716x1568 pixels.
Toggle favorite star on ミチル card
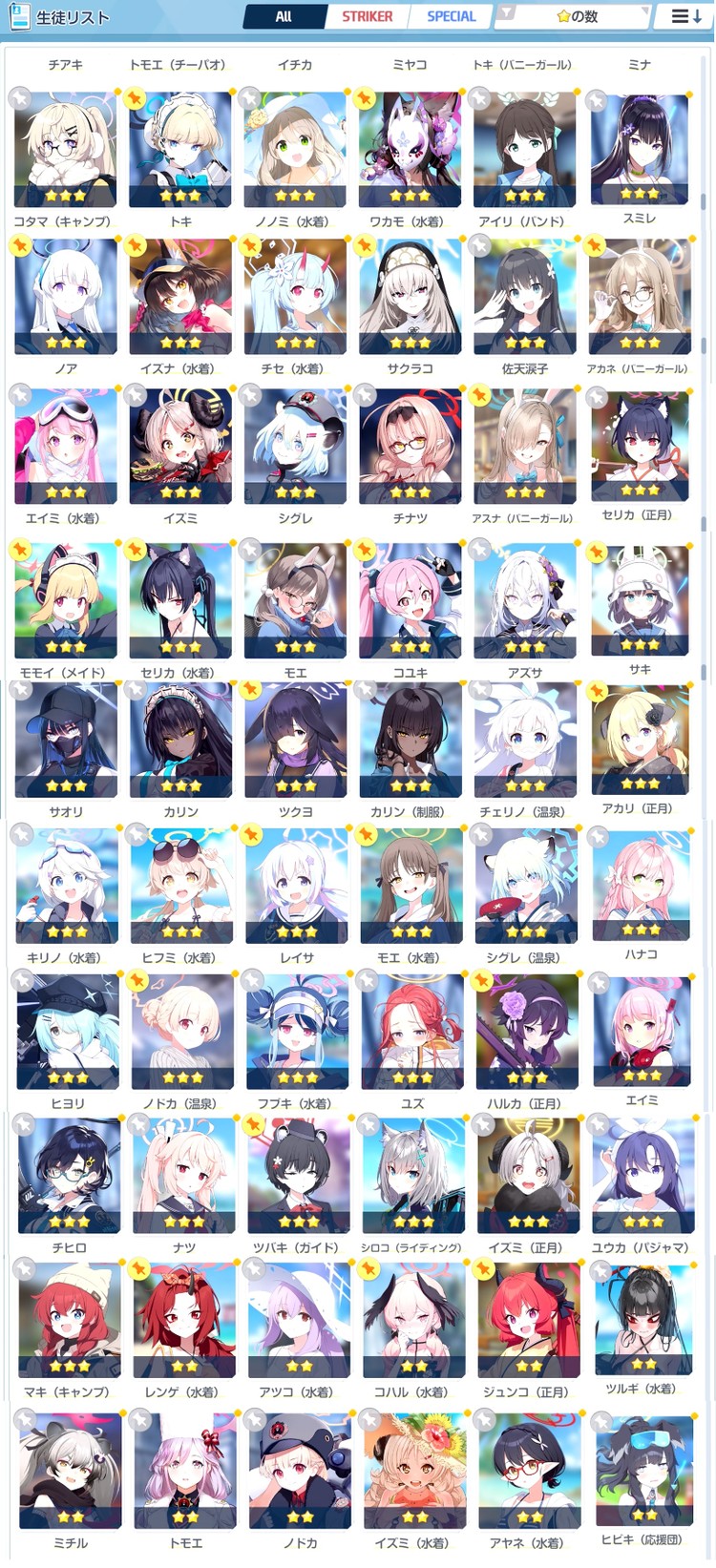tap(27, 1422)
